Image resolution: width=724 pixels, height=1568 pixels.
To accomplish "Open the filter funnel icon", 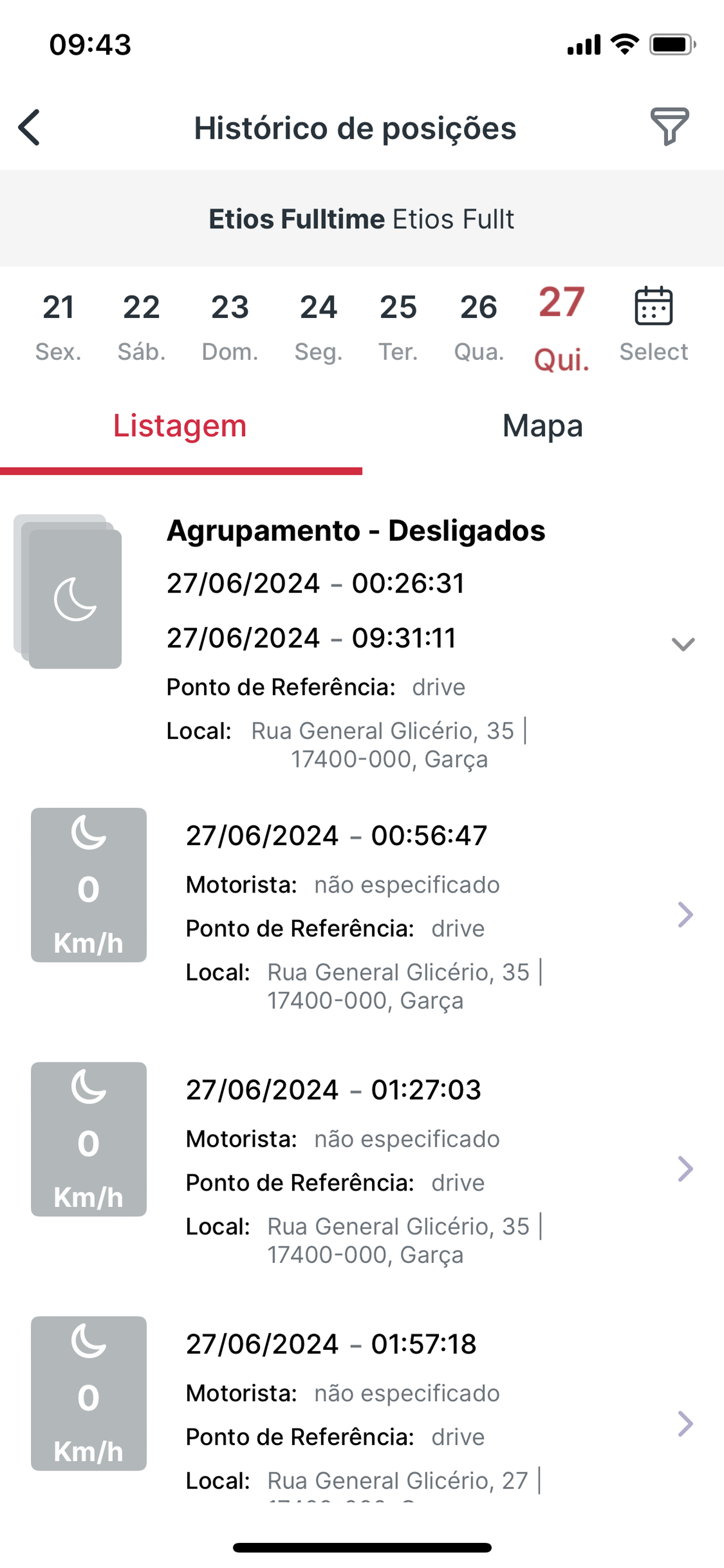I will click(x=669, y=127).
